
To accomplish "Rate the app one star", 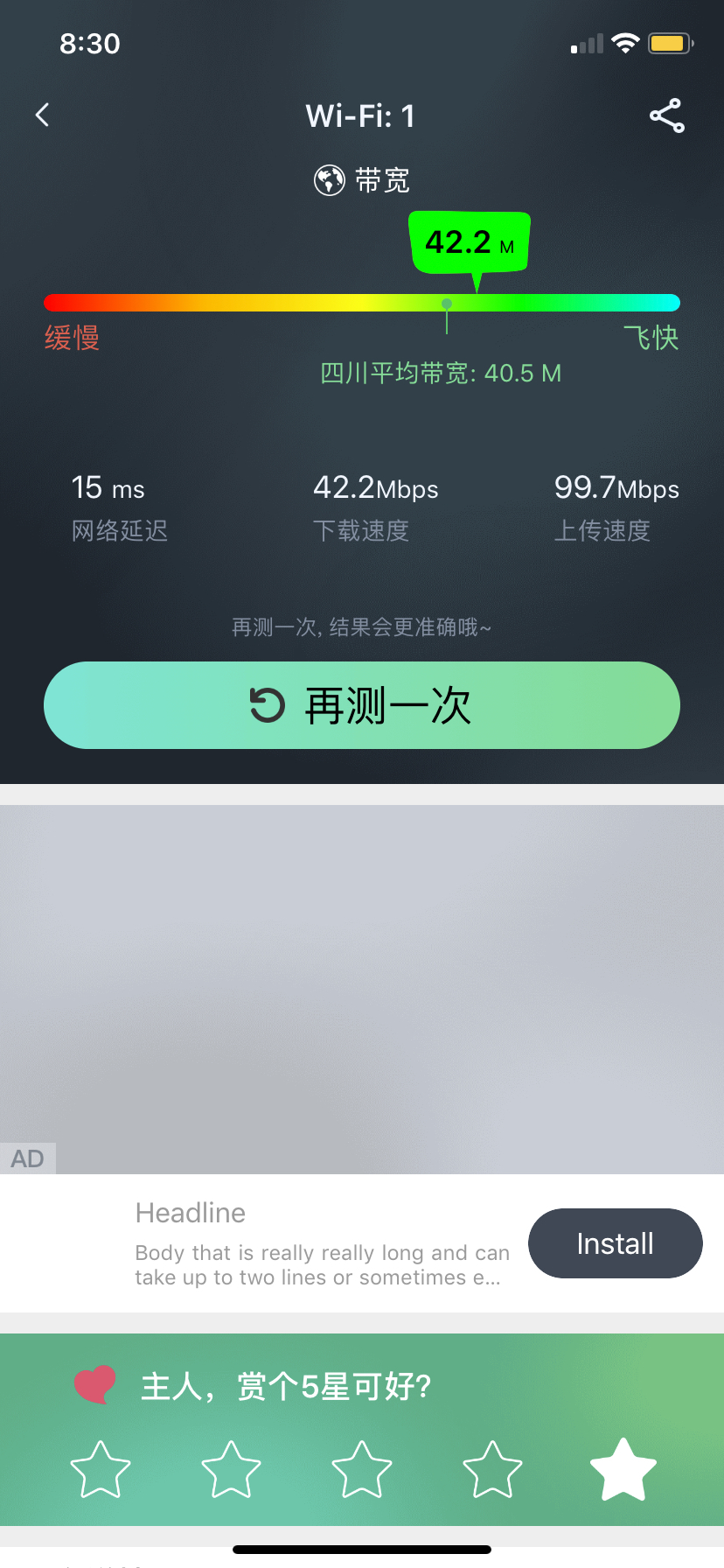I will (x=101, y=1469).
